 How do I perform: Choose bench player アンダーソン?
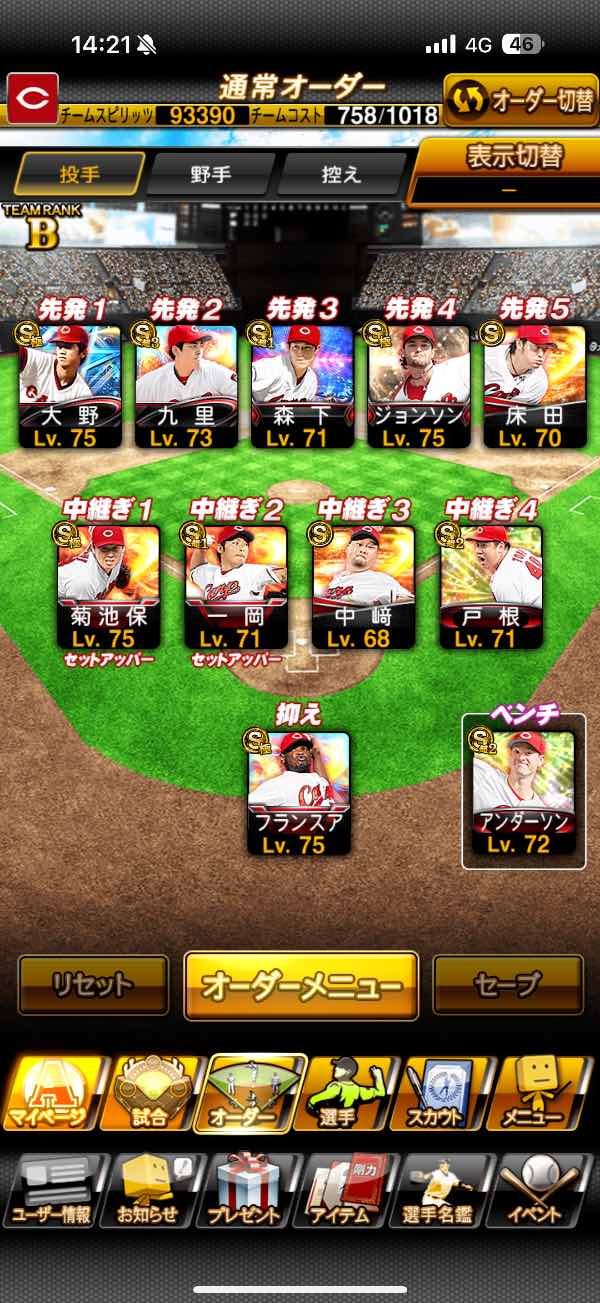pyautogui.click(x=524, y=793)
